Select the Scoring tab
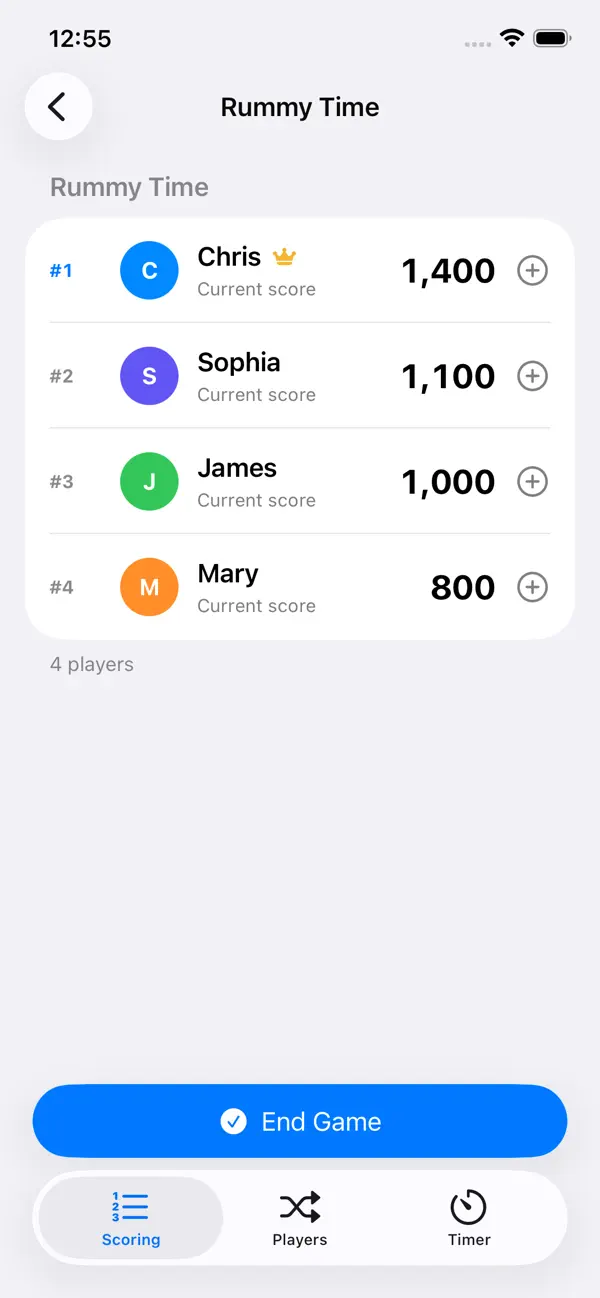Viewport: 600px width, 1298px height. pyautogui.click(x=131, y=1218)
